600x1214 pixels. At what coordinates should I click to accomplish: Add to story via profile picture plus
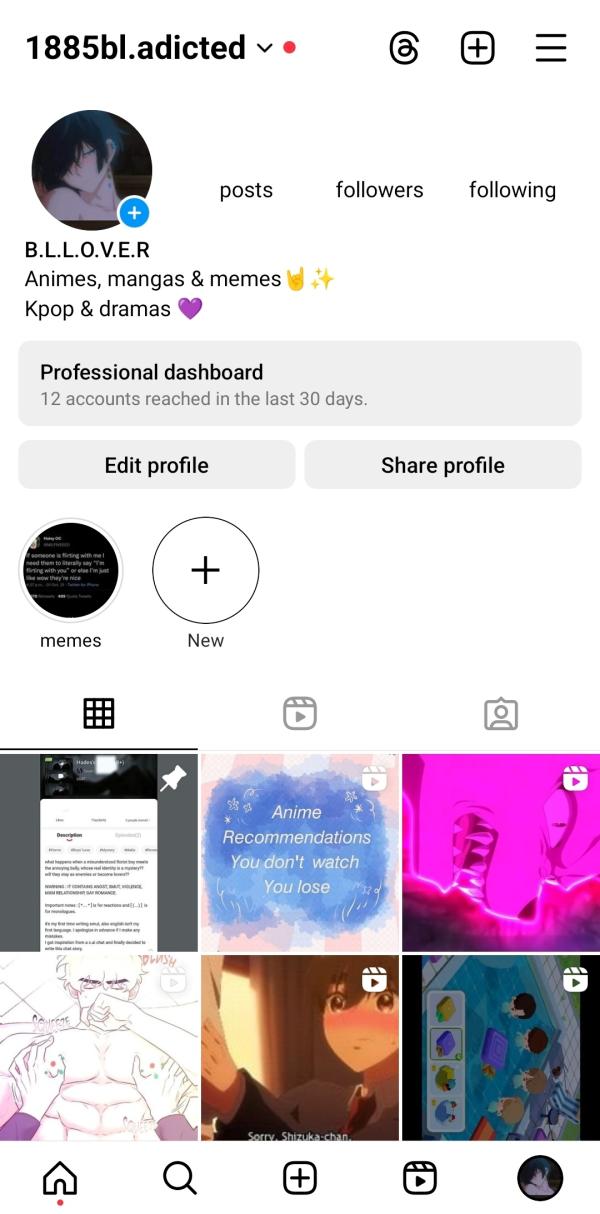(x=134, y=212)
